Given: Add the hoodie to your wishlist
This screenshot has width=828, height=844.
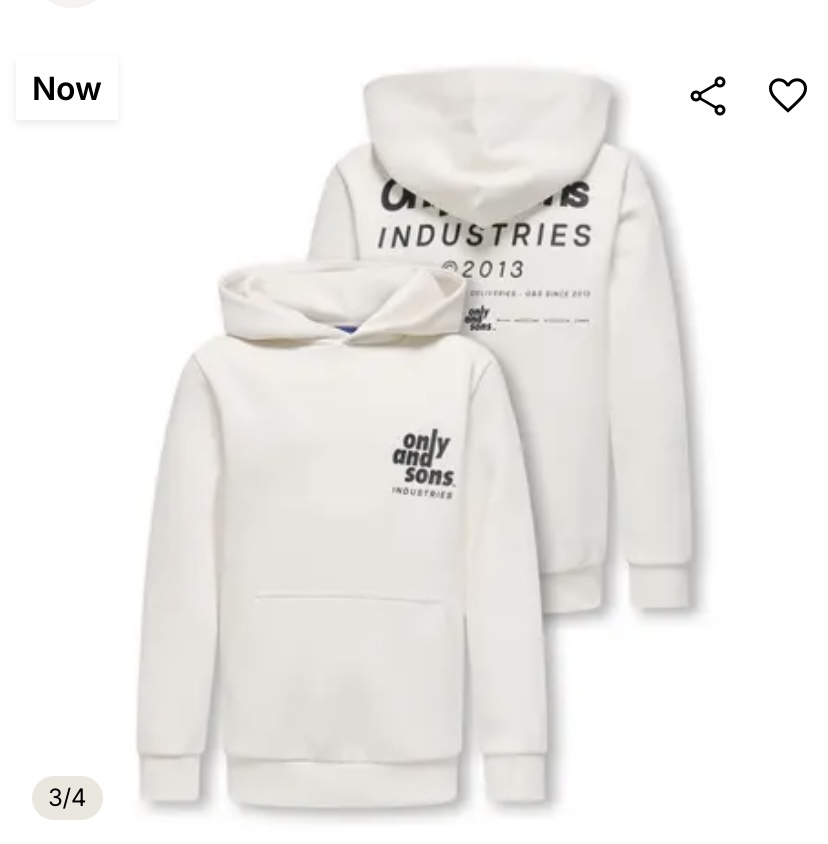Looking at the screenshot, I should (x=787, y=95).
